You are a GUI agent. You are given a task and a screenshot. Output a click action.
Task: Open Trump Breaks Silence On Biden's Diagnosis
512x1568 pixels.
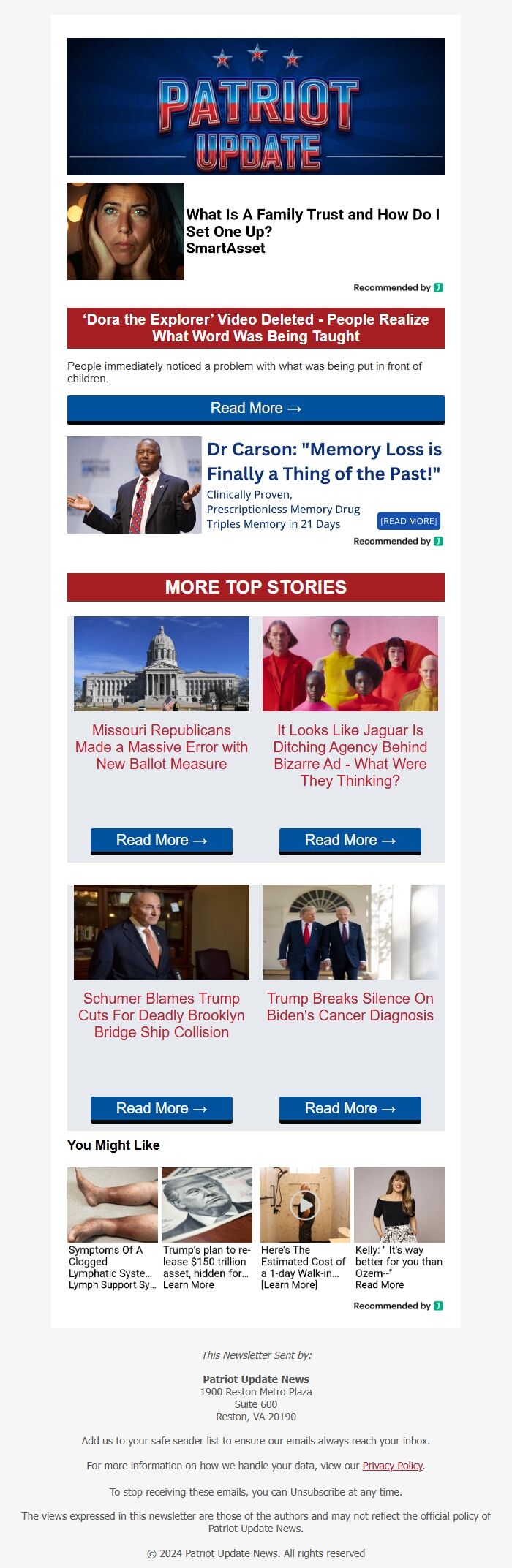click(350, 1007)
